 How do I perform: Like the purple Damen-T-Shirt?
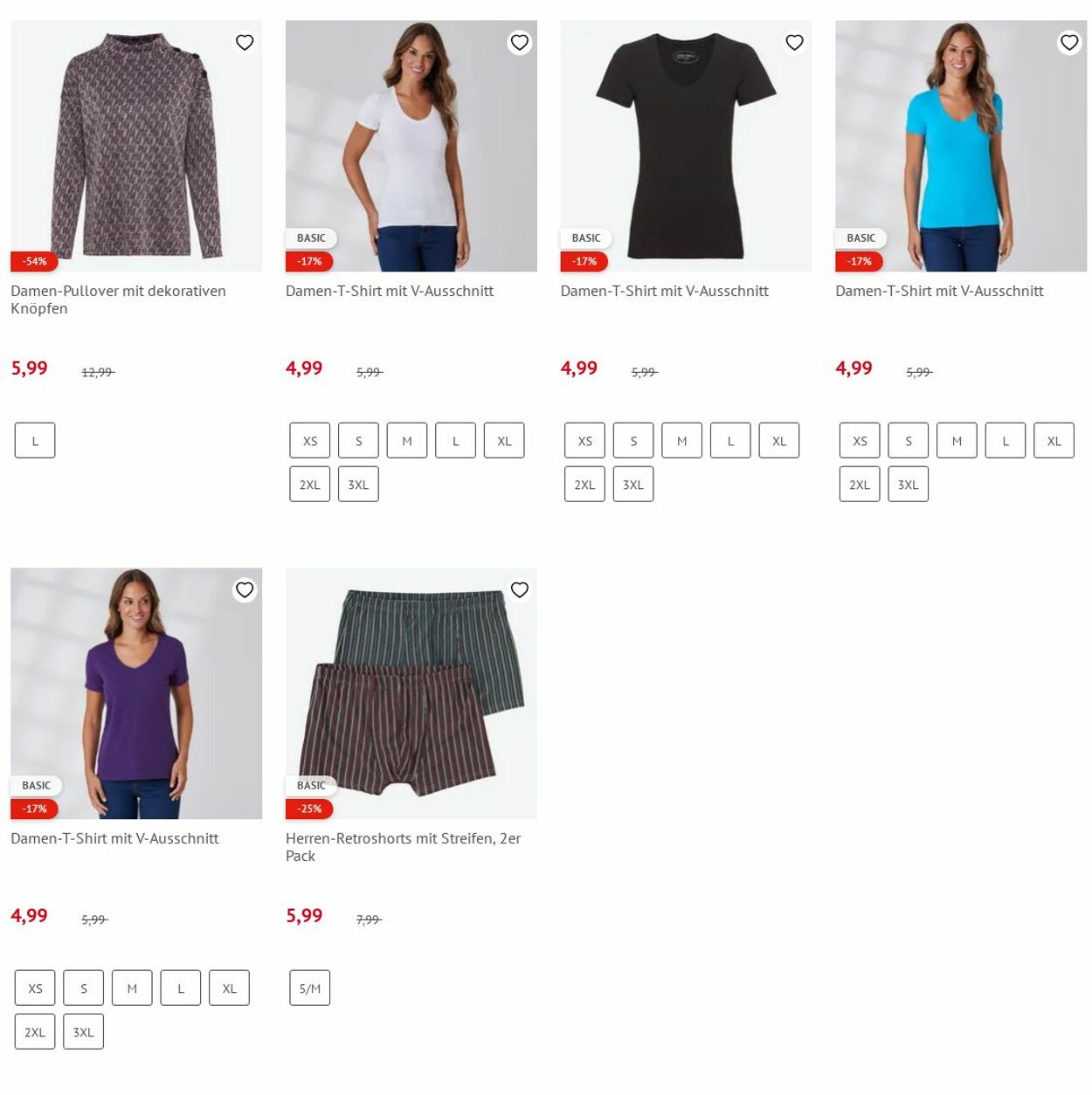[245, 590]
